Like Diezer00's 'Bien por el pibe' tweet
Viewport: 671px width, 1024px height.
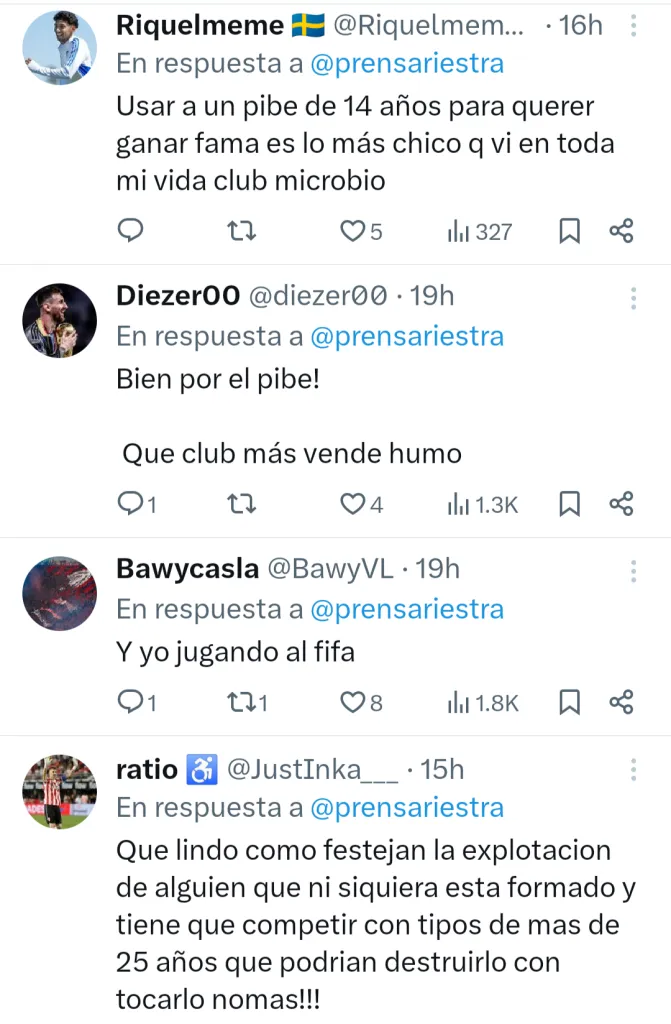(x=352, y=504)
